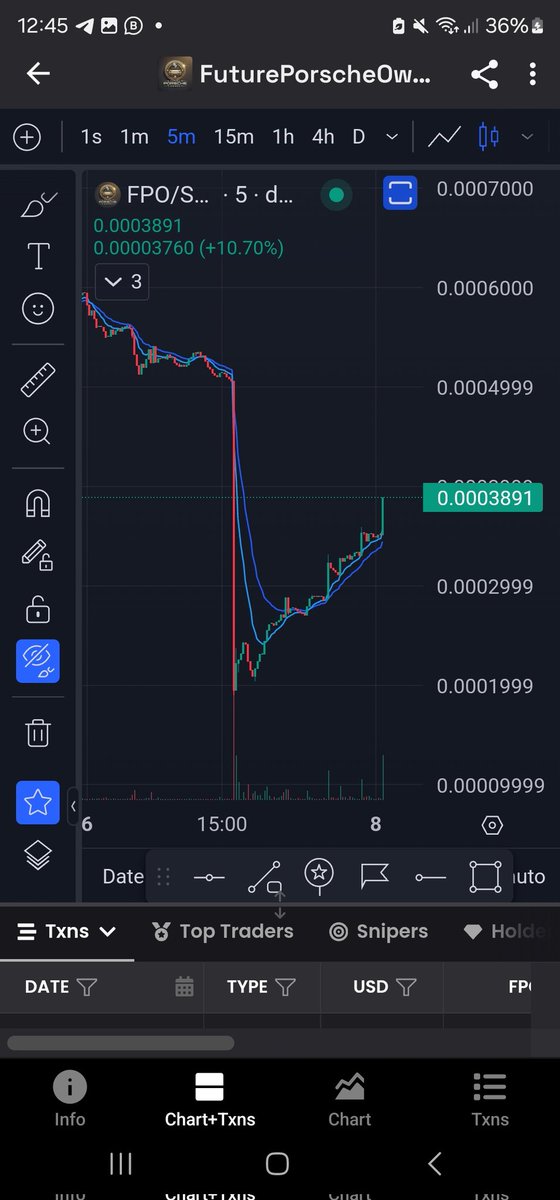The height and width of the screenshot is (1200, 560).
Task: Open the indicators chart button
Action: (x=444, y=137)
